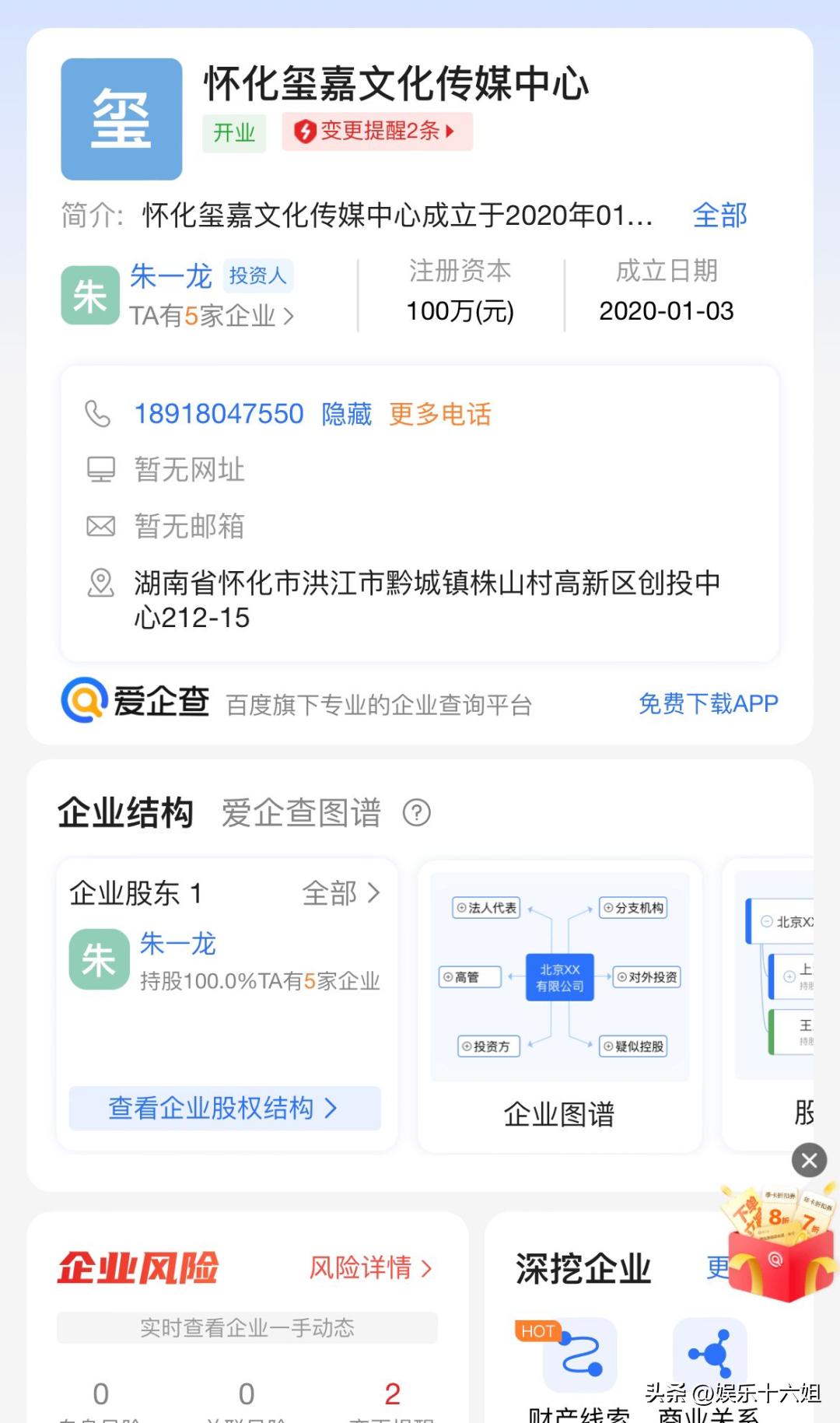Image resolution: width=840 pixels, height=1423 pixels.
Task: Dismiss the floating red envelope promo
Action: coord(809,1161)
